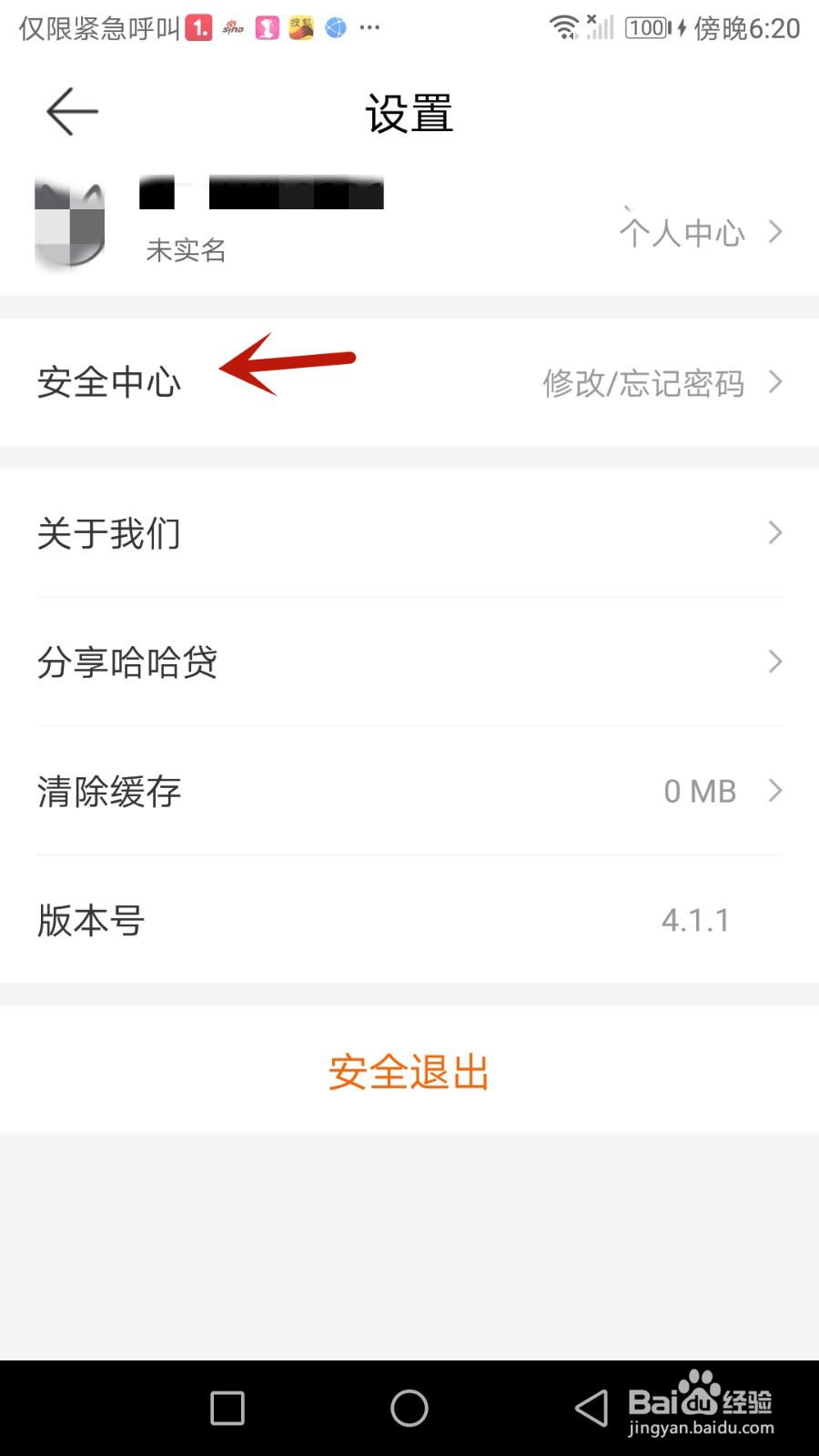This screenshot has height=1456, width=819.
Task: Open the 安全中心 security center entry
Action: (x=109, y=382)
